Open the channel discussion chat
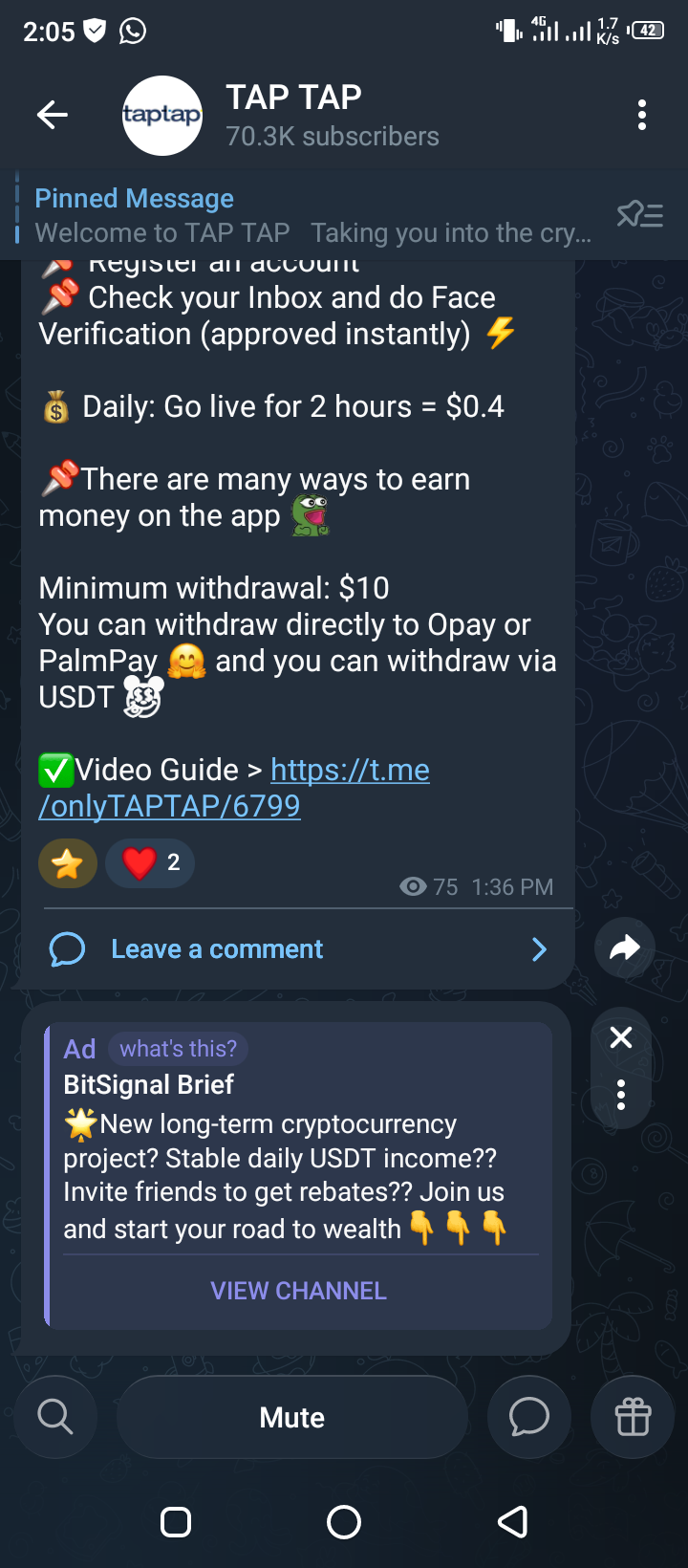The width and height of the screenshot is (688, 1568). pyautogui.click(x=528, y=1416)
